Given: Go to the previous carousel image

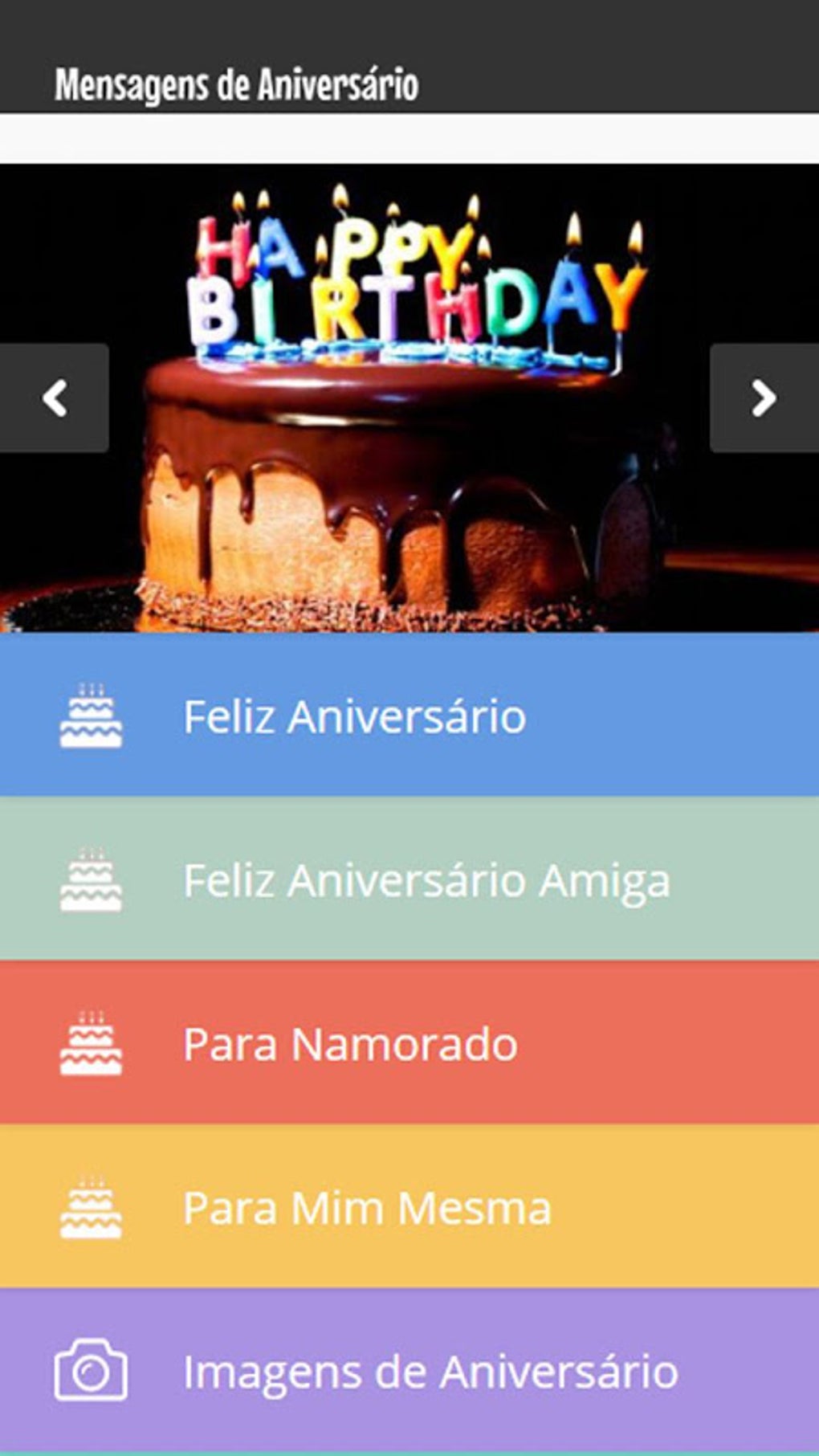Looking at the screenshot, I should pyautogui.click(x=54, y=398).
